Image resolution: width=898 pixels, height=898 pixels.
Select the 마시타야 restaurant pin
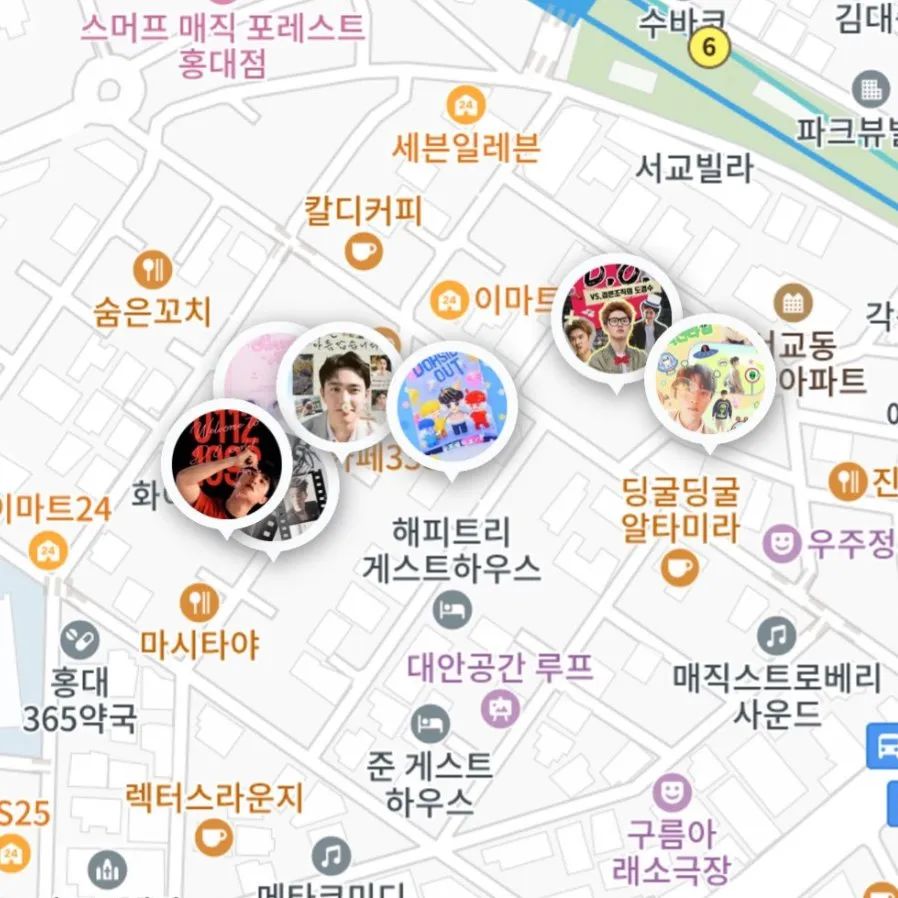(x=200, y=602)
